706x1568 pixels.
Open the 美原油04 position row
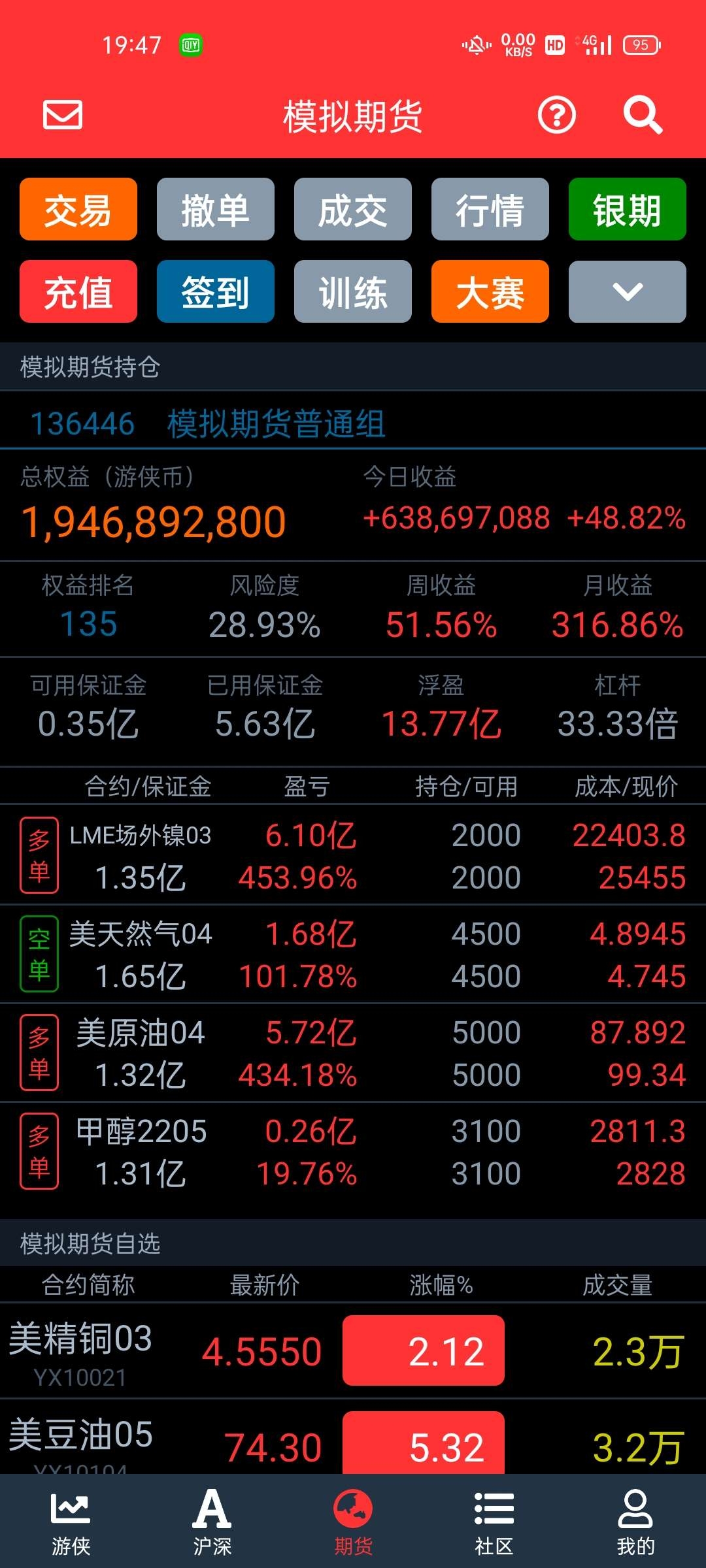pyautogui.click(x=353, y=1053)
